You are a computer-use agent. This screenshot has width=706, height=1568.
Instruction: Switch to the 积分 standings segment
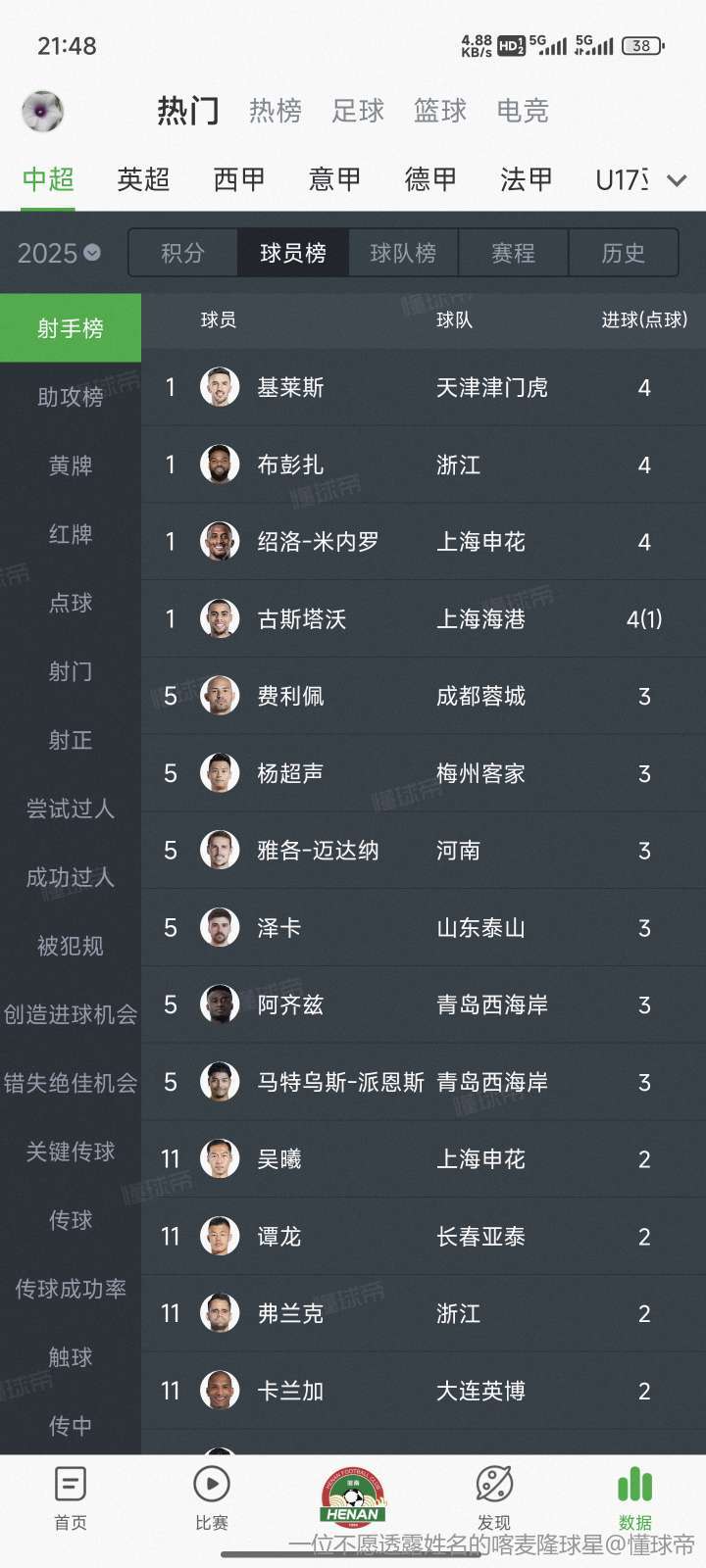(x=182, y=253)
